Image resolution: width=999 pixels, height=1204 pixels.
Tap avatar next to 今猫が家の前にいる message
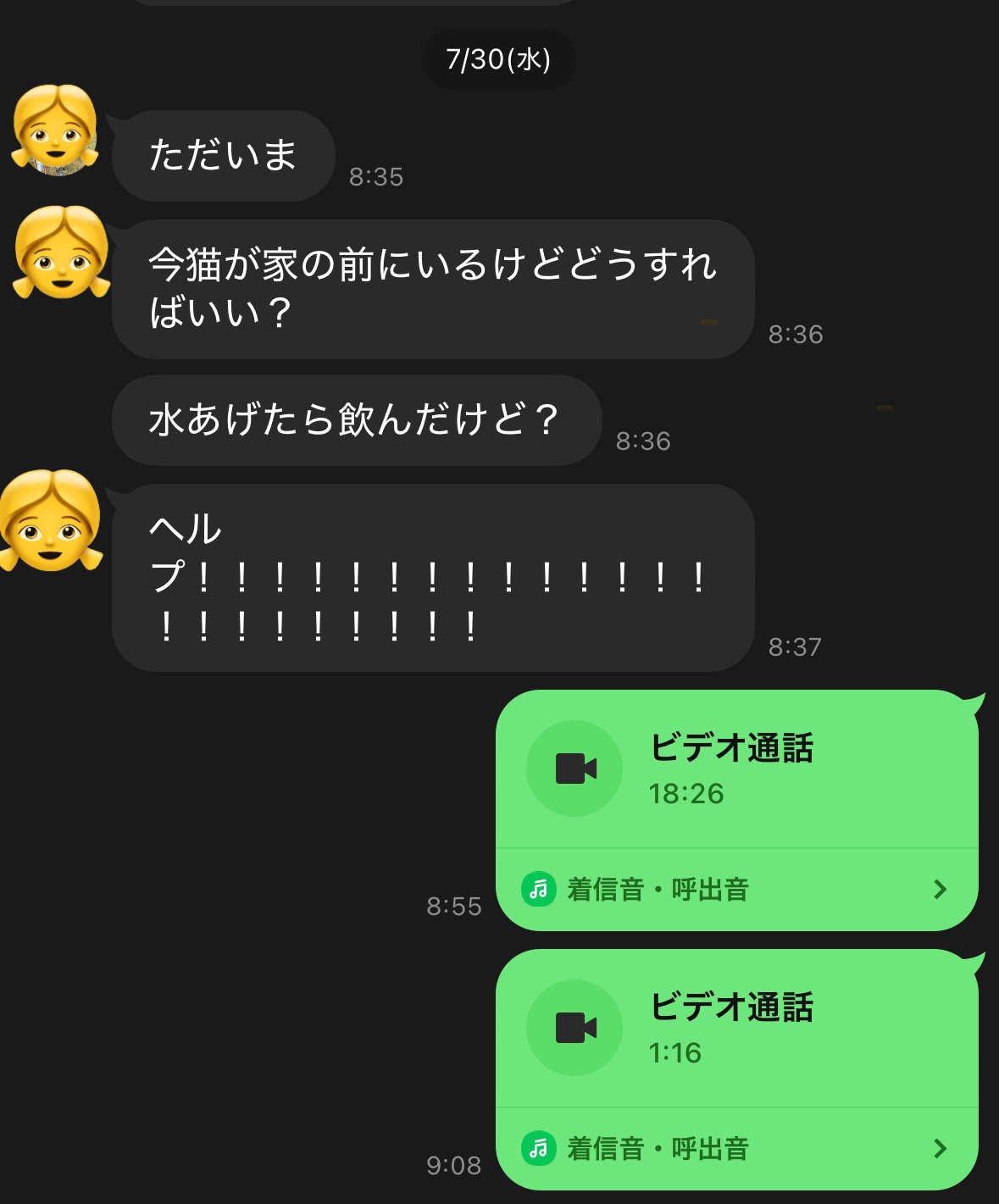[x=61, y=252]
